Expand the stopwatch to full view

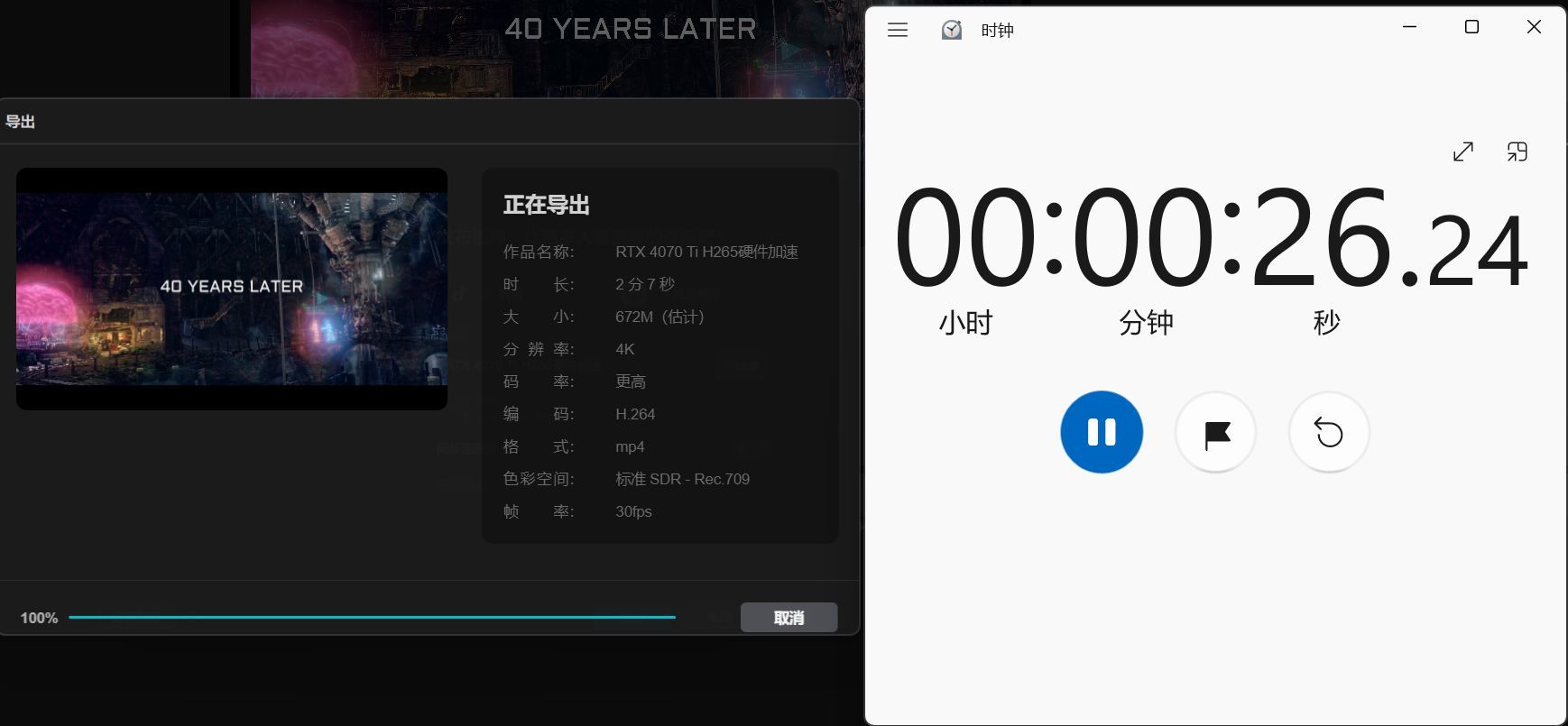[1463, 152]
